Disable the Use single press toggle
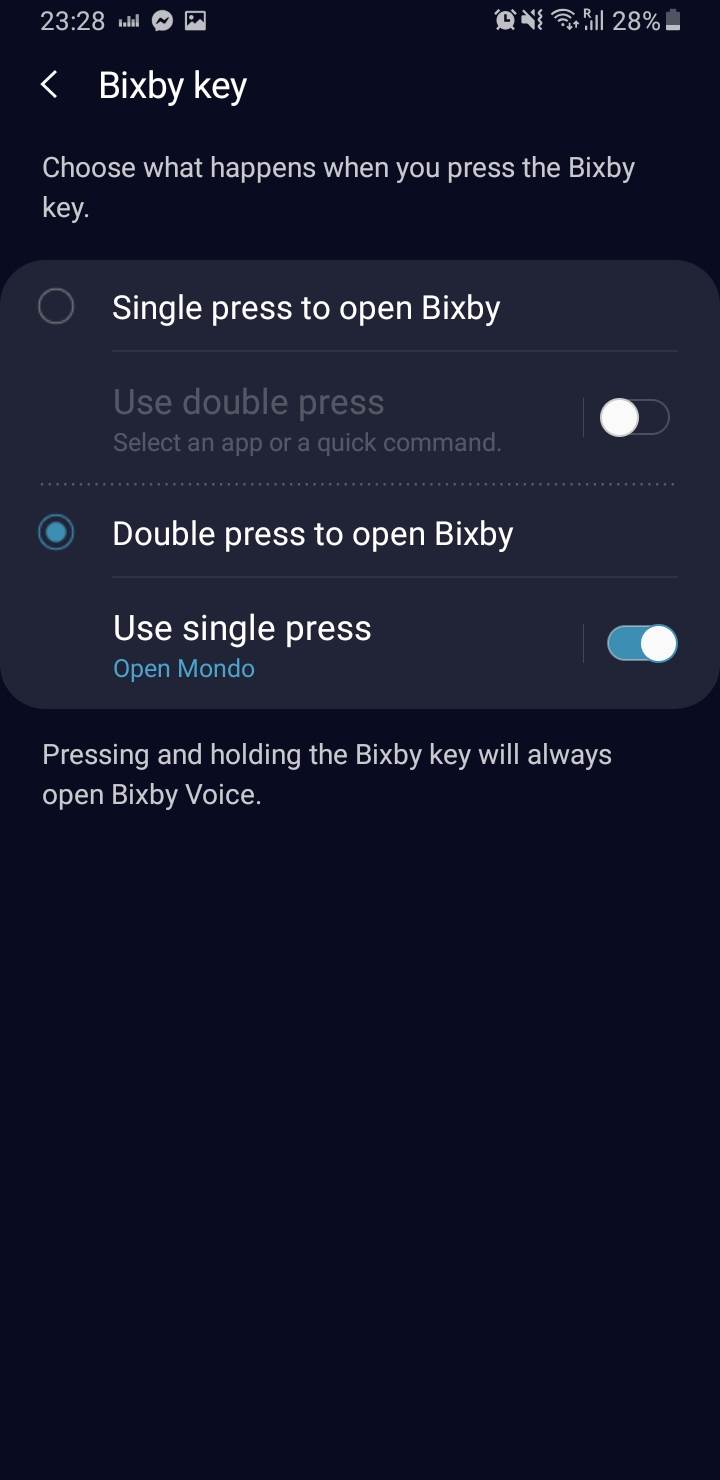 (x=641, y=643)
